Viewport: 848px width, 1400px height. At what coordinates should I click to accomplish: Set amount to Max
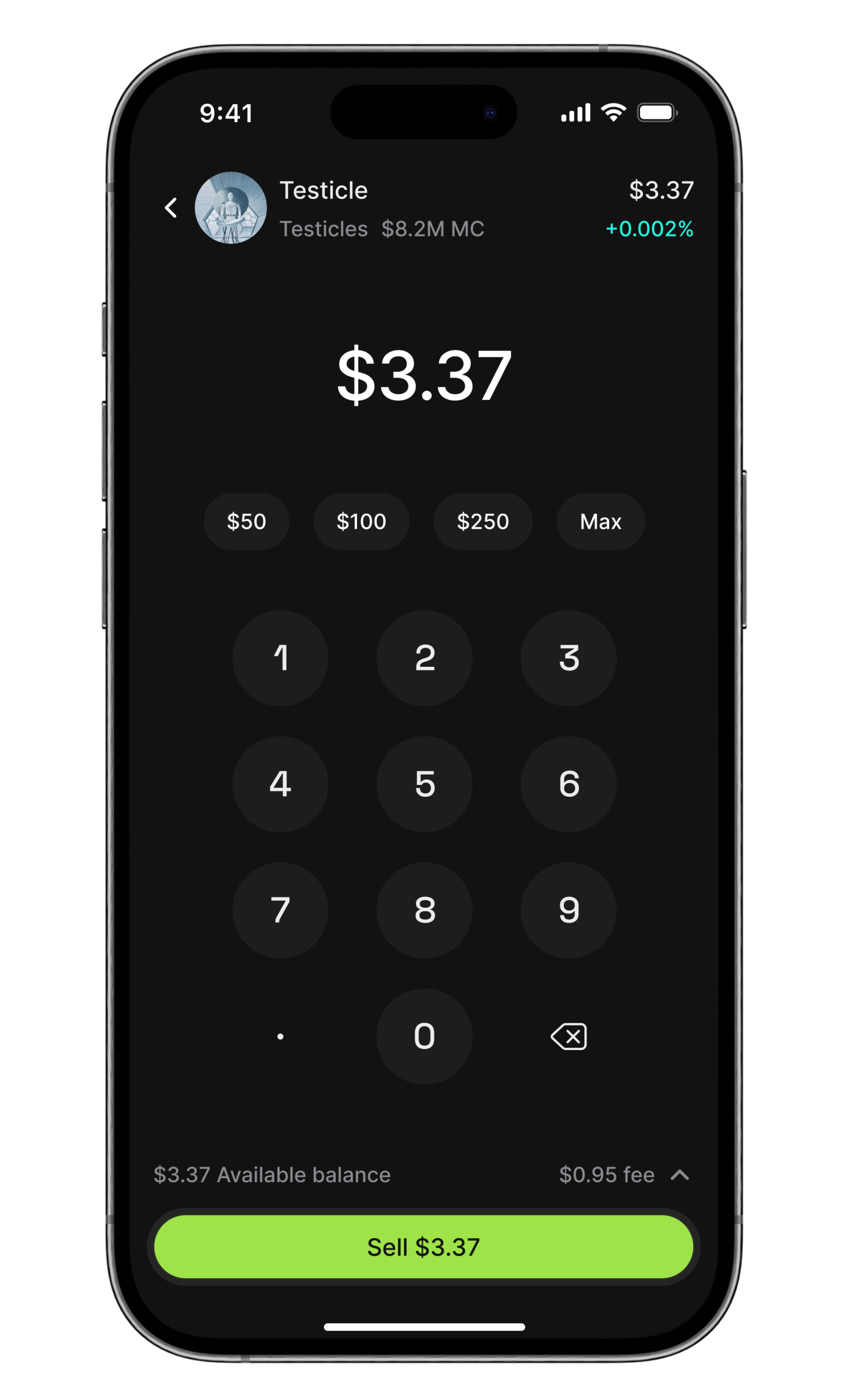tap(600, 521)
